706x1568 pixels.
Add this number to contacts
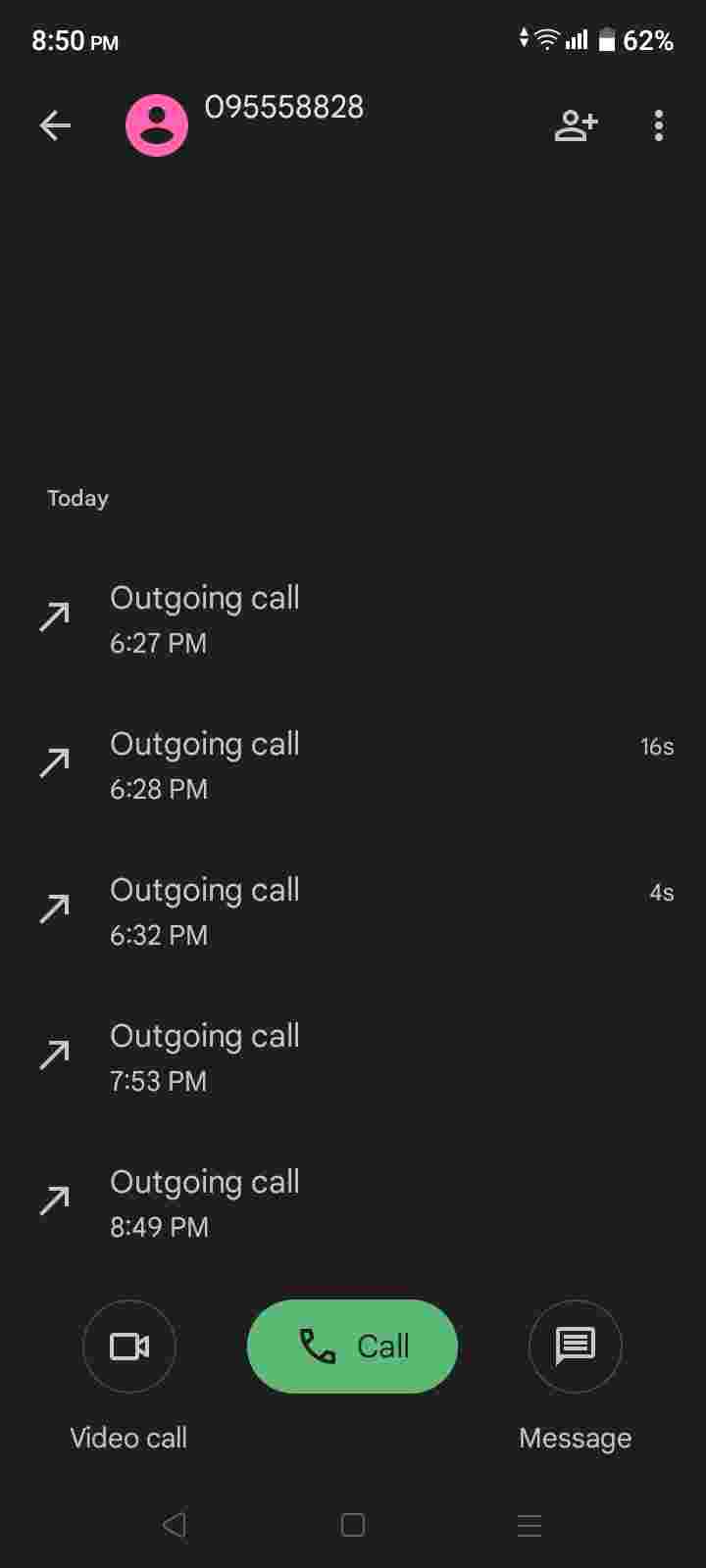click(576, 125)
